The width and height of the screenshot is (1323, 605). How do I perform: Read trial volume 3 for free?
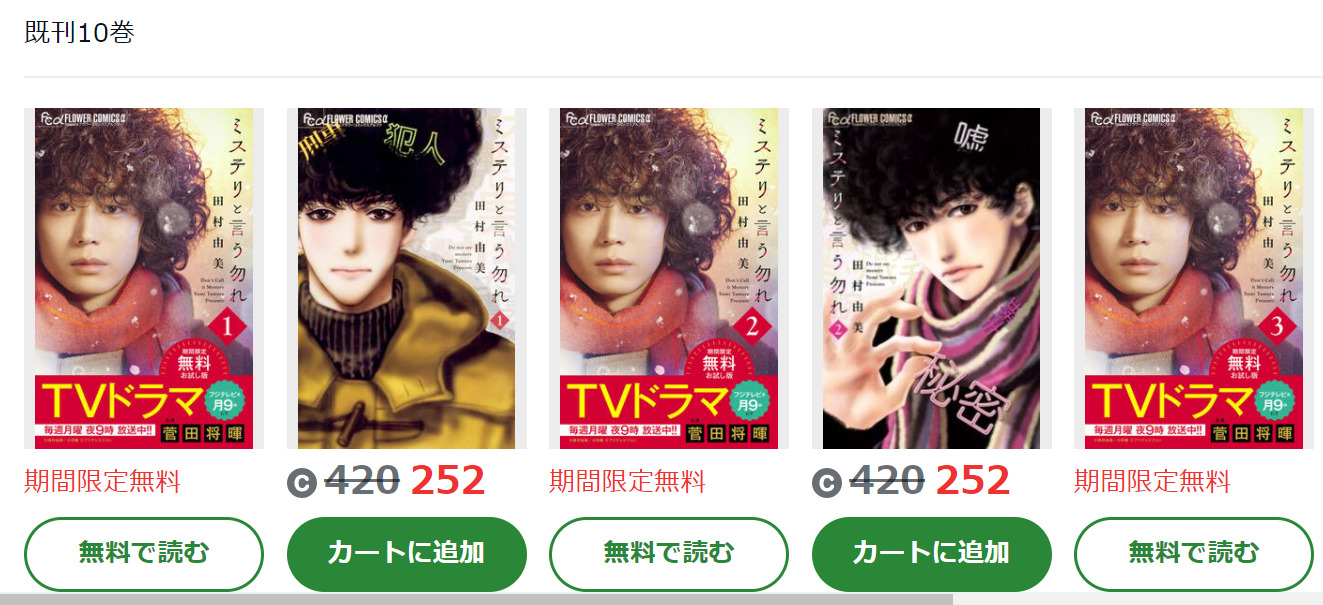click(1193, 553)
